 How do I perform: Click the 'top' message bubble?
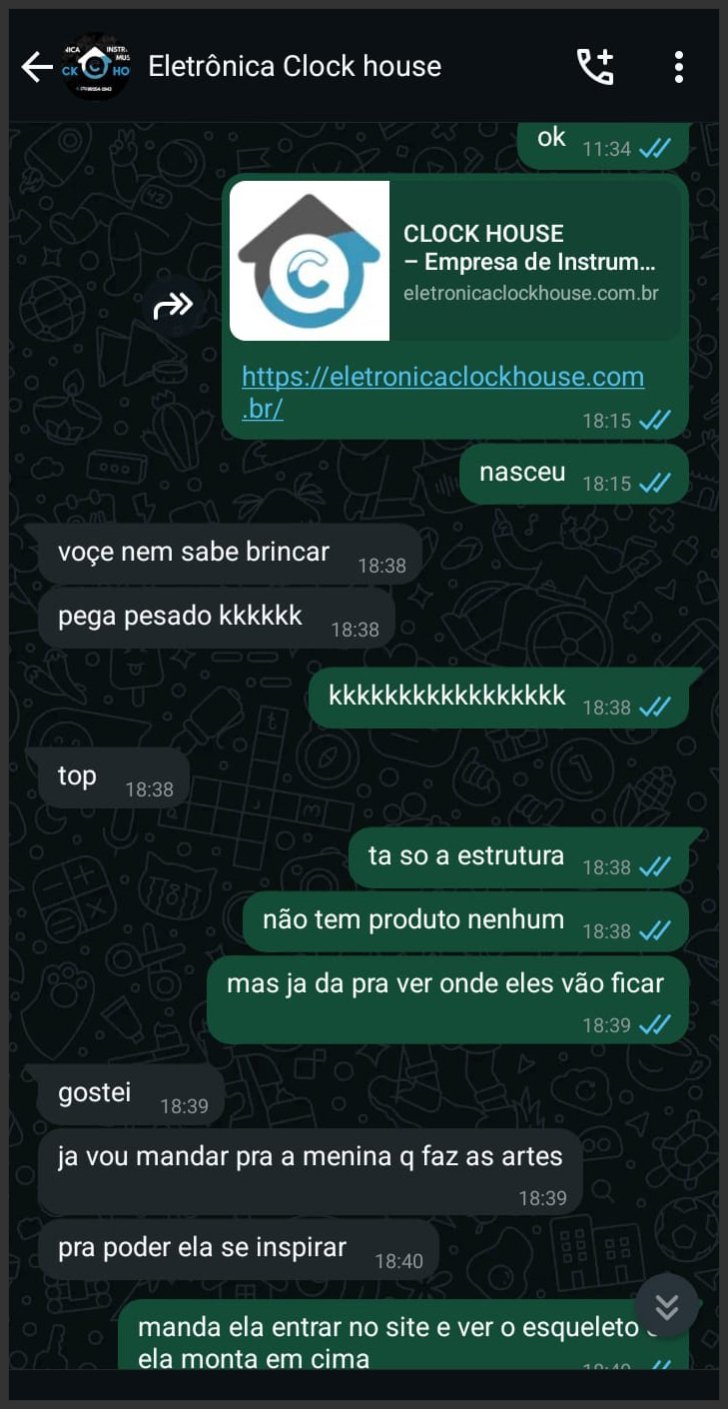(x=75, y=776)
